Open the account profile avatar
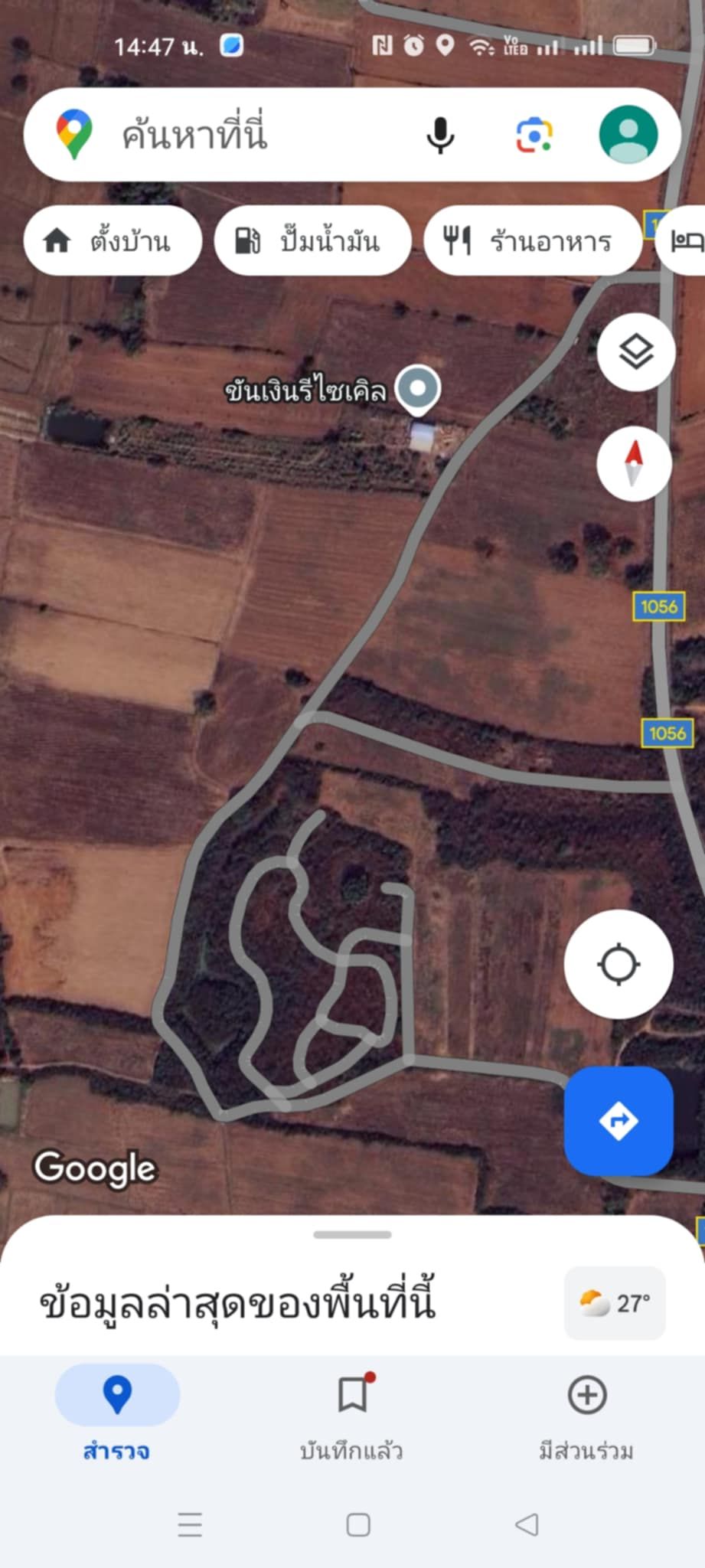The width and height of the screenshot is (705, 1568). (628, 135)
